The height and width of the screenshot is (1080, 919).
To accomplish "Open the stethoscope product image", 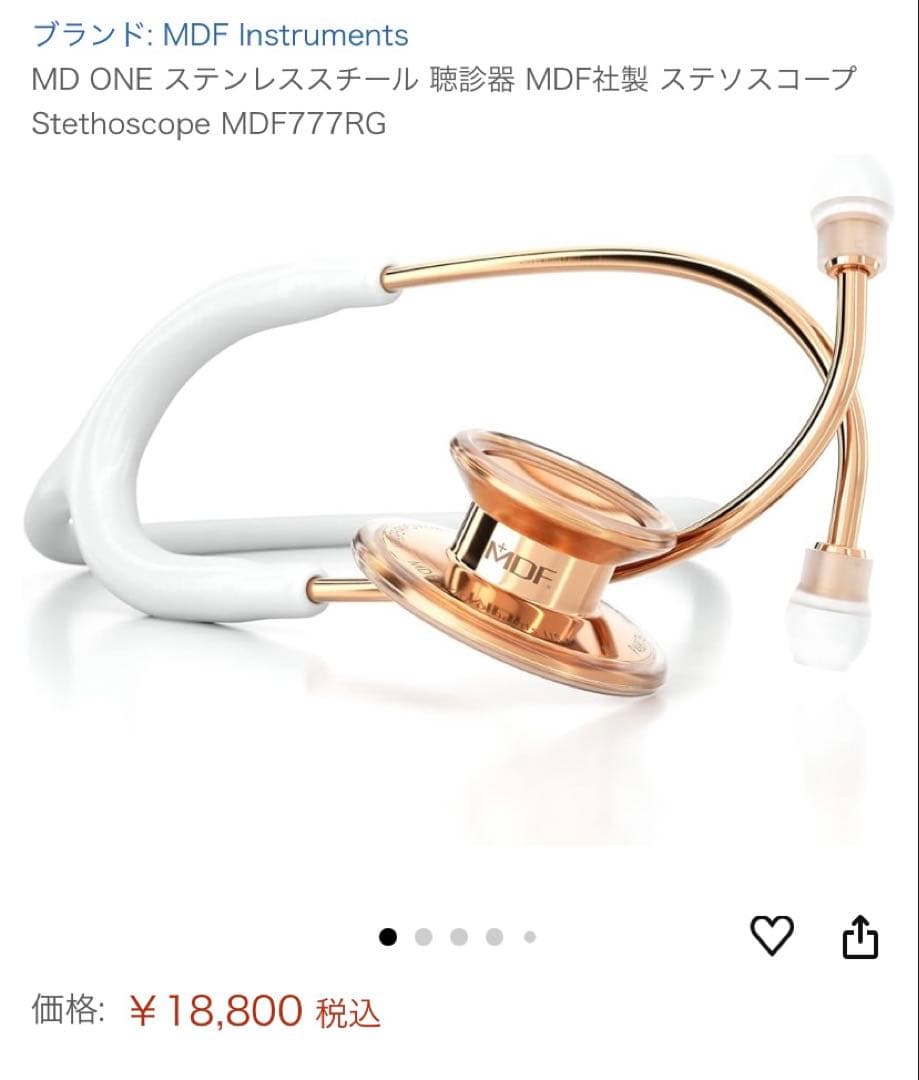I will pyautogui.click(x=460, y=500).
